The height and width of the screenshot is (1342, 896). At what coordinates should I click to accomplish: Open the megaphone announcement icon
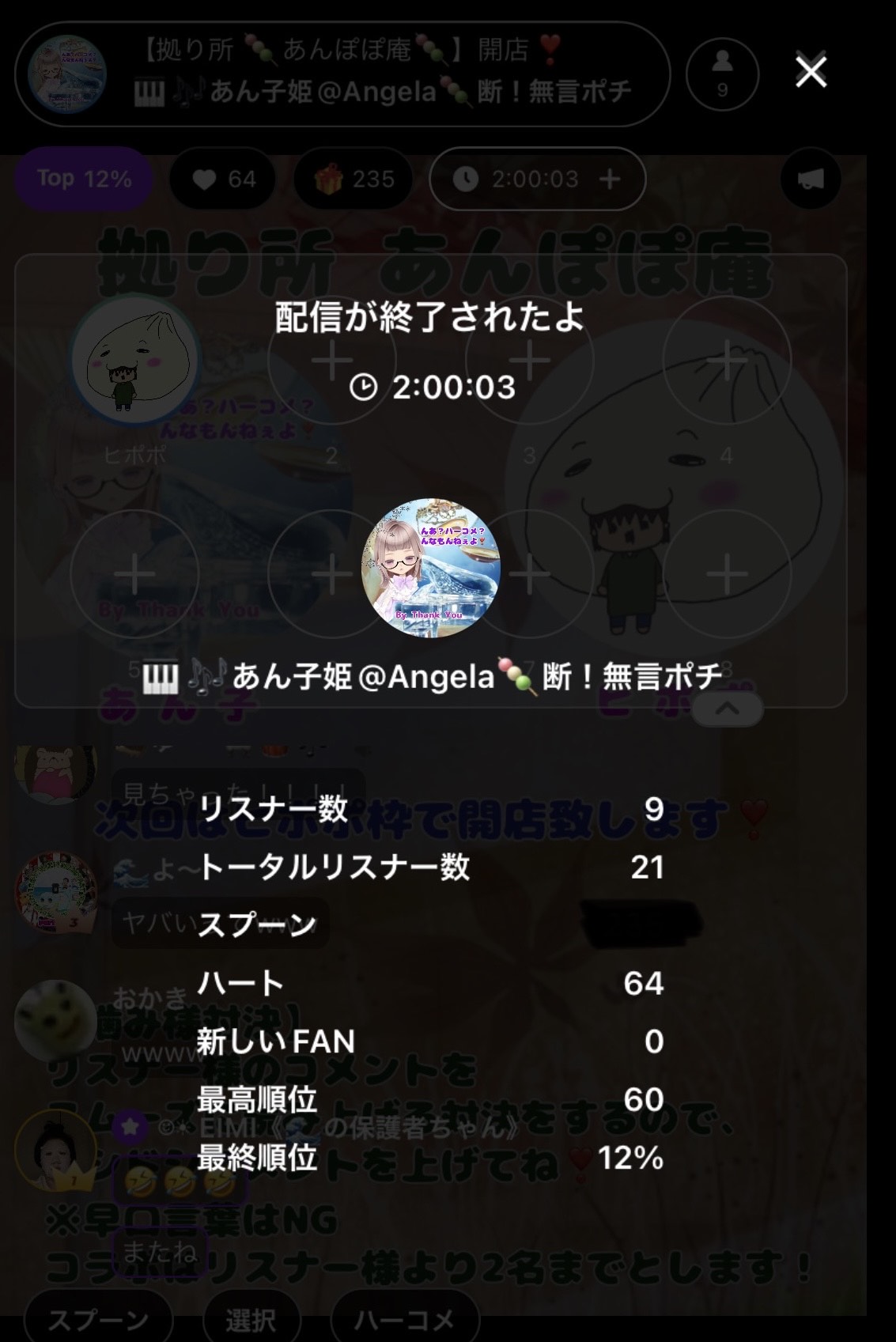(811, 180)
